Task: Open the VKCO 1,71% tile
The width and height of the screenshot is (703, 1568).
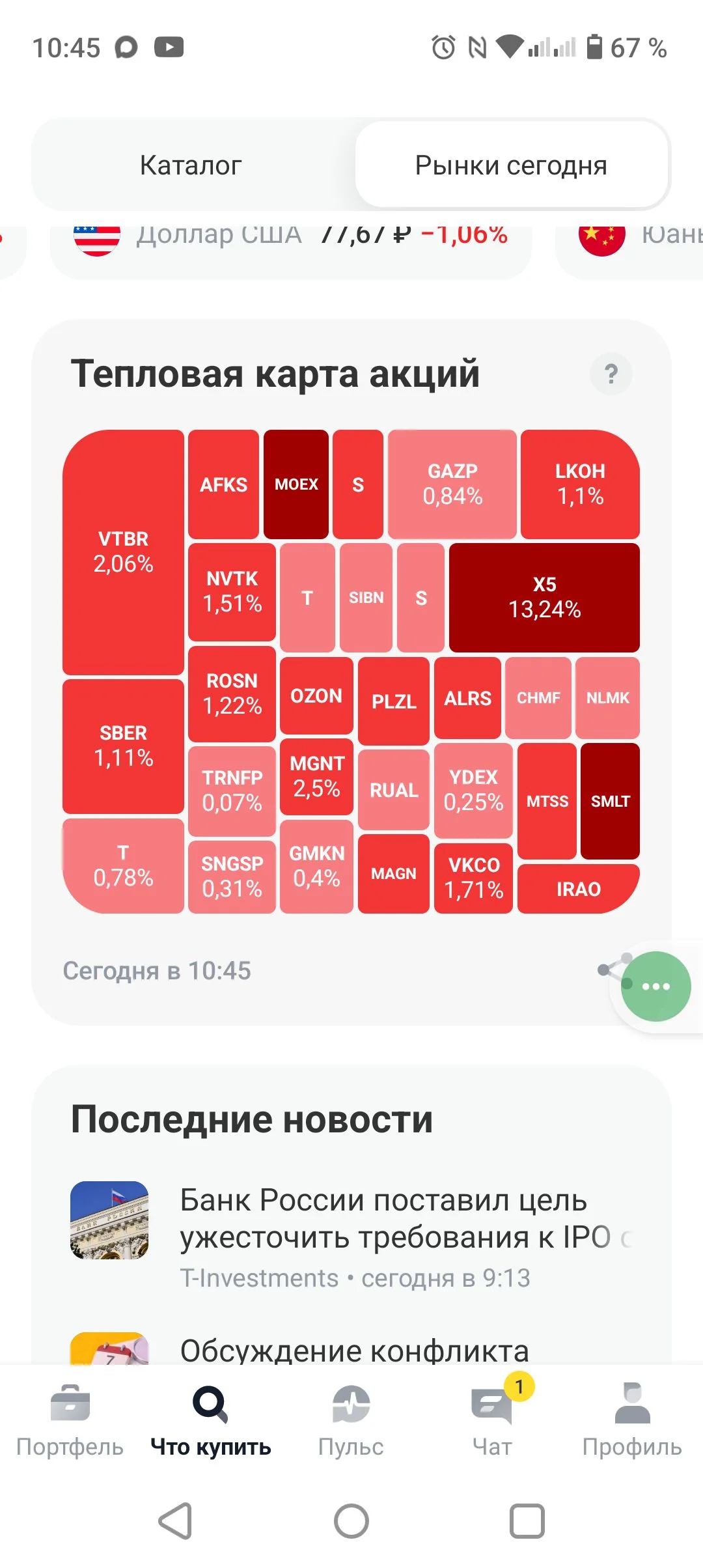Action: [473, 878]
